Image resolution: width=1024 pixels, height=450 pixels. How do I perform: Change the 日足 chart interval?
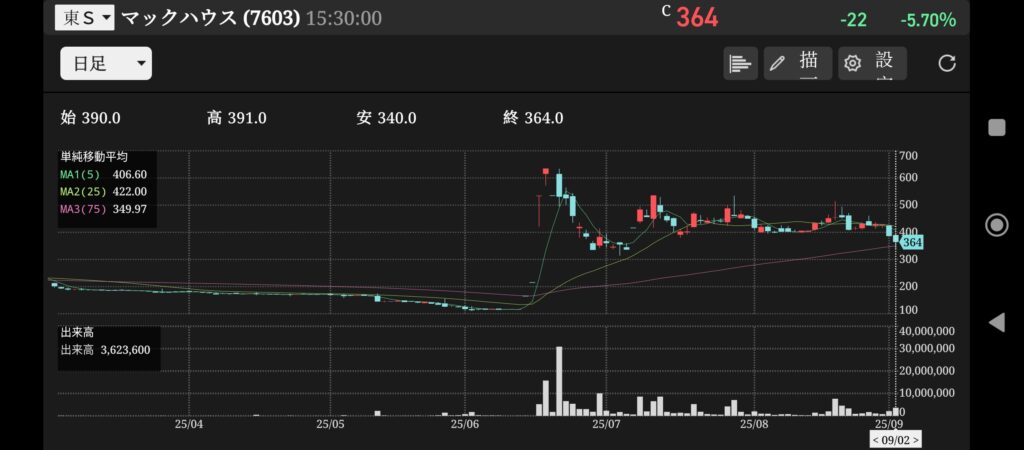[x=106, y=64]
